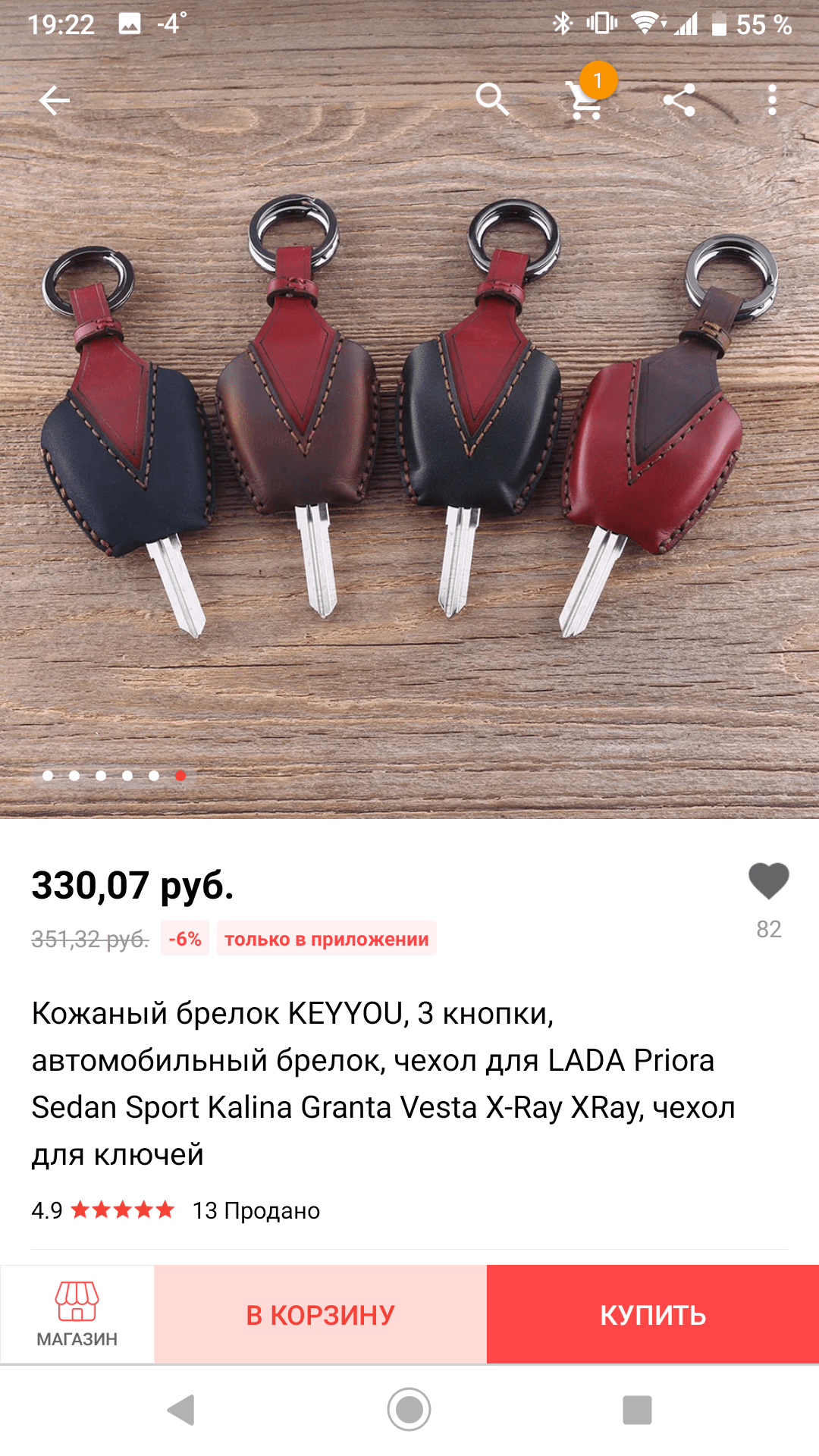Select the first carousel dot
The height and width of the screenshot is (1456, 819).
tap(48, 776)
